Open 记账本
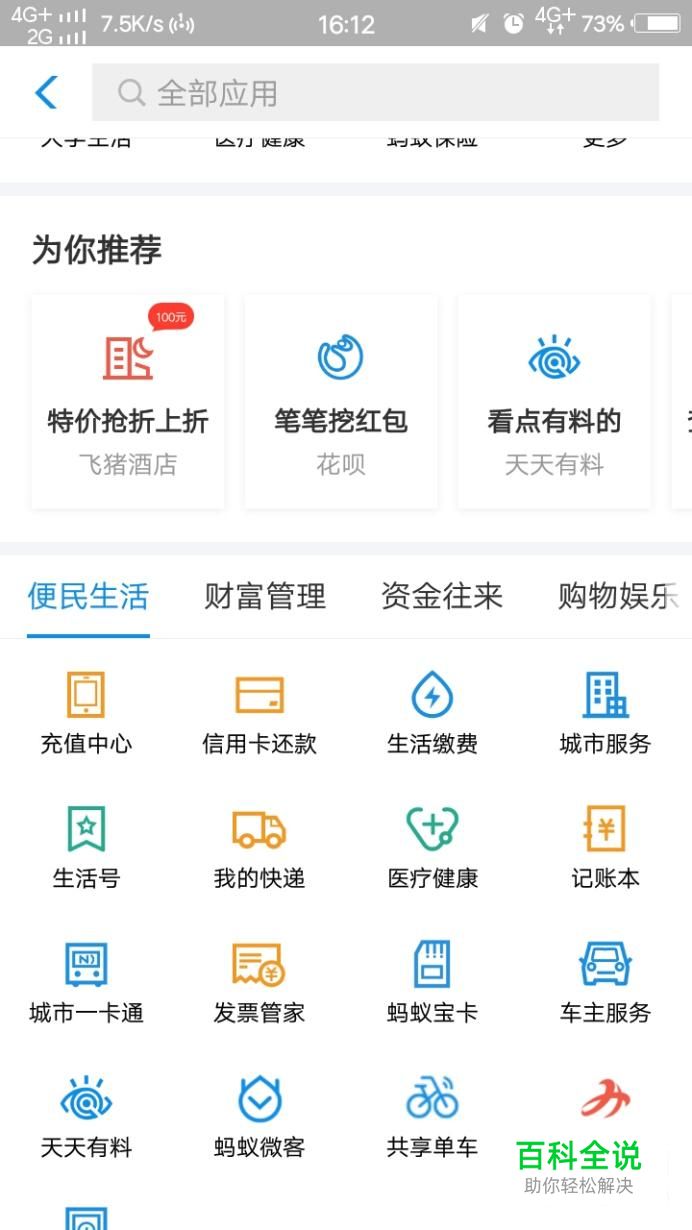This screenshot has height=1230, width=692. coord(605,847)
